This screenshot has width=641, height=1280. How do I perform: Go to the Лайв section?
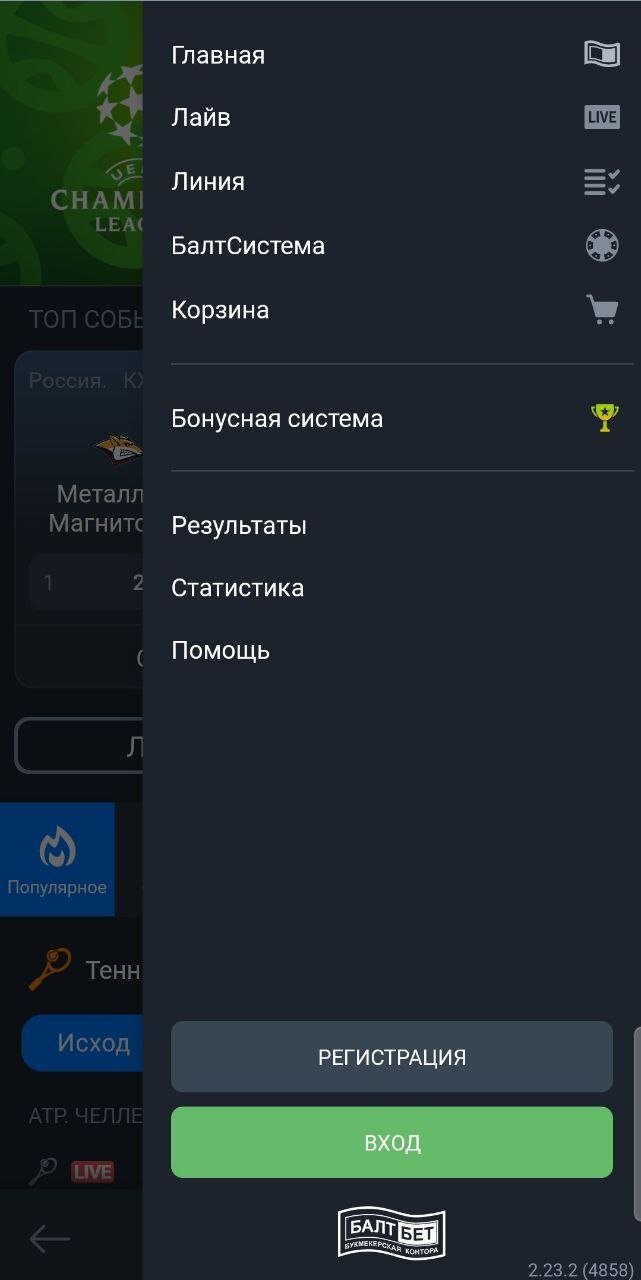[x=201, y=118]
